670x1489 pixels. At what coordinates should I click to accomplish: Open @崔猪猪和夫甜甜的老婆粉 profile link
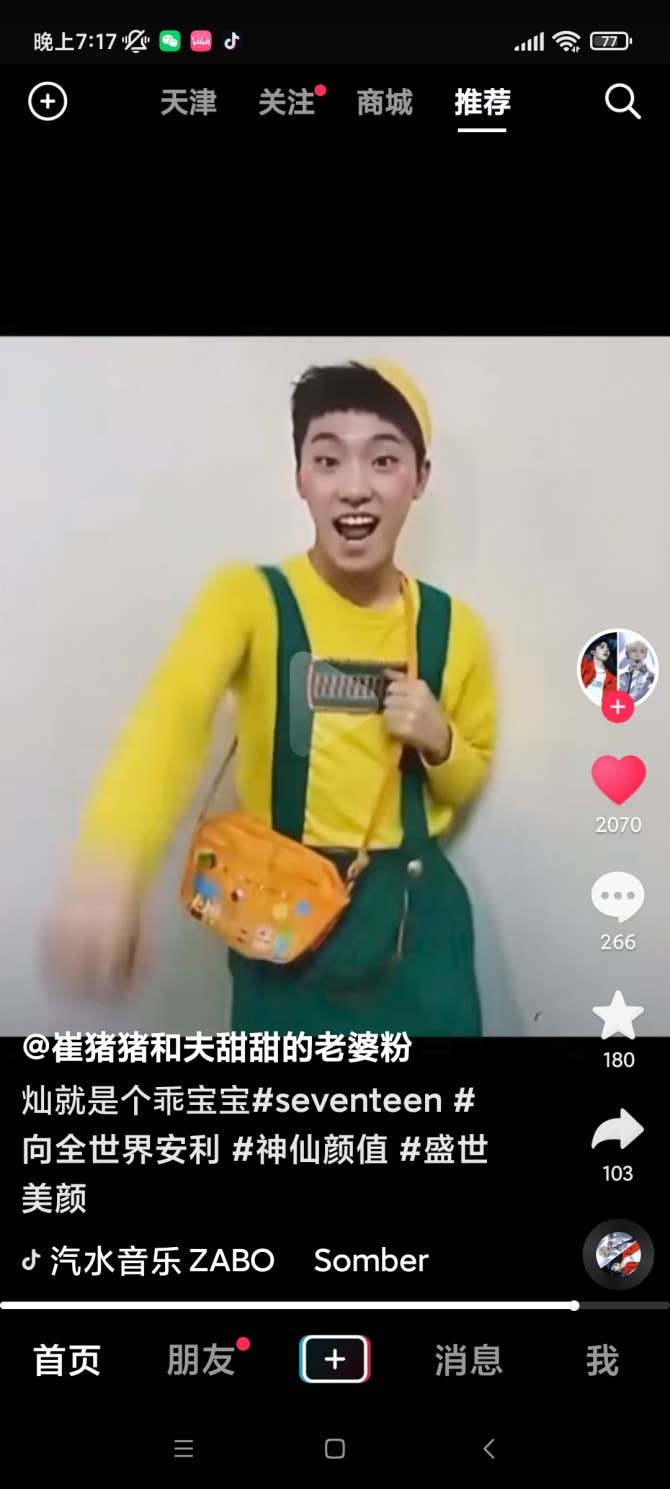pyautogui.click(x=217, y=1048)
